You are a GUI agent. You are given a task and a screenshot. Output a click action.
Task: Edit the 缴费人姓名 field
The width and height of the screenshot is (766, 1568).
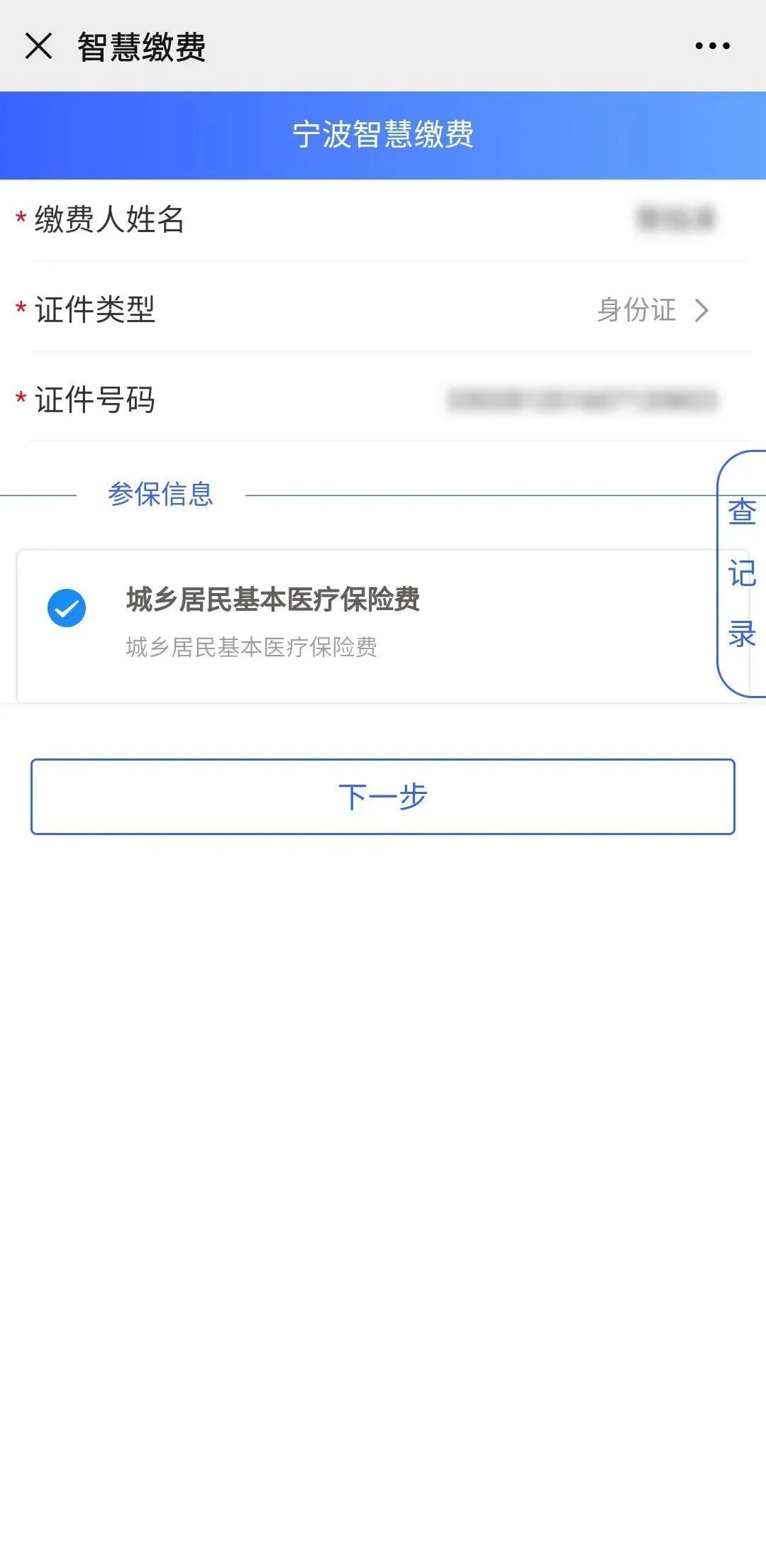click(x=383, y=219)
